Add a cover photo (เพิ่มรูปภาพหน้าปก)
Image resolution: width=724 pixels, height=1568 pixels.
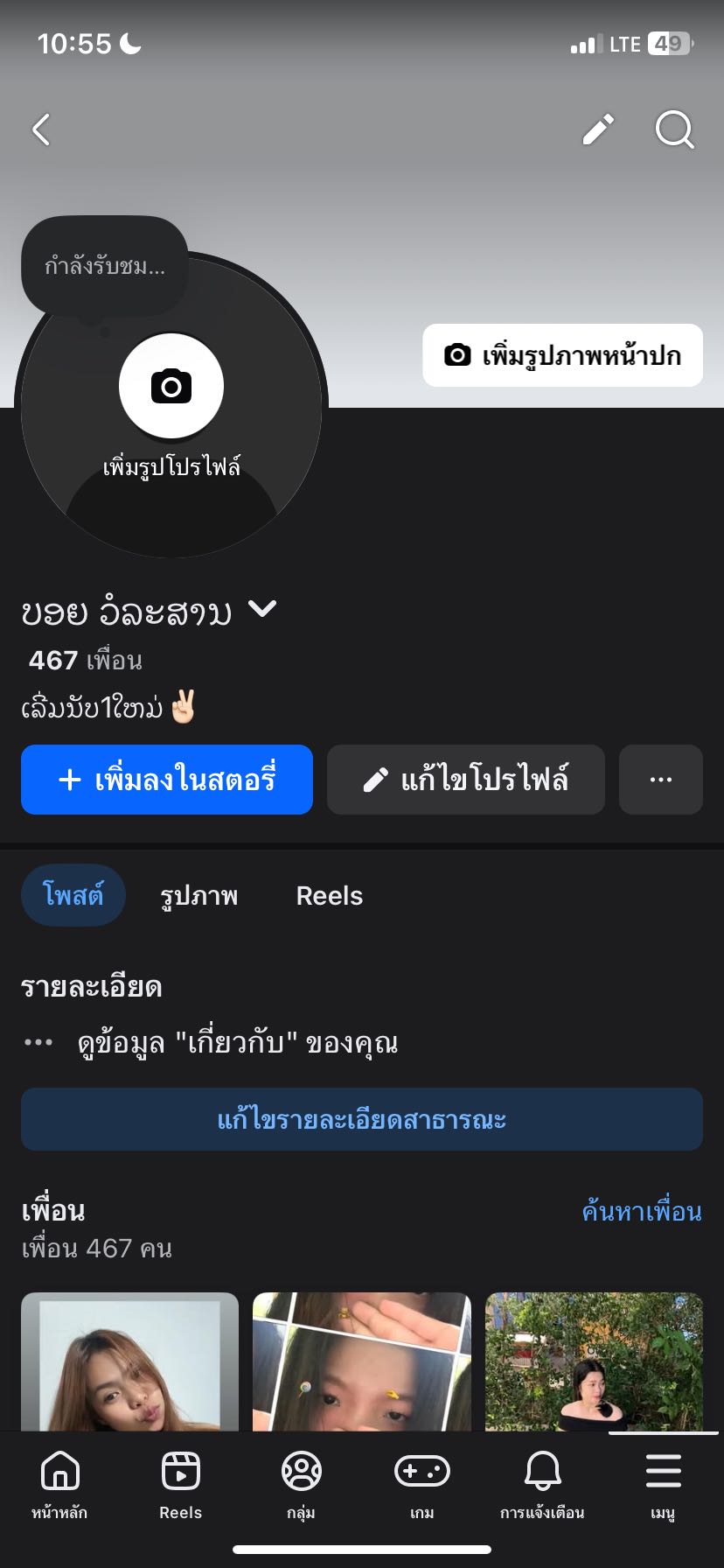pos(562,355)
